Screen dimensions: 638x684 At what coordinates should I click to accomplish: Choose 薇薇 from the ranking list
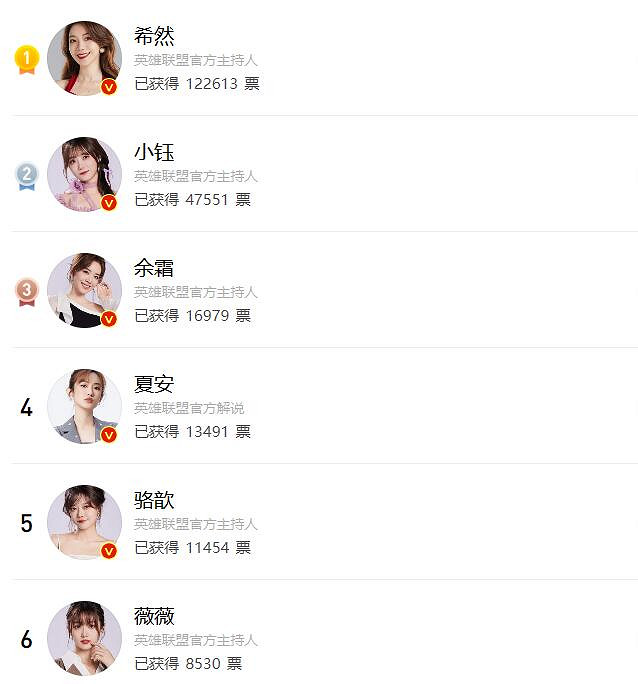[x=154, y=617]
